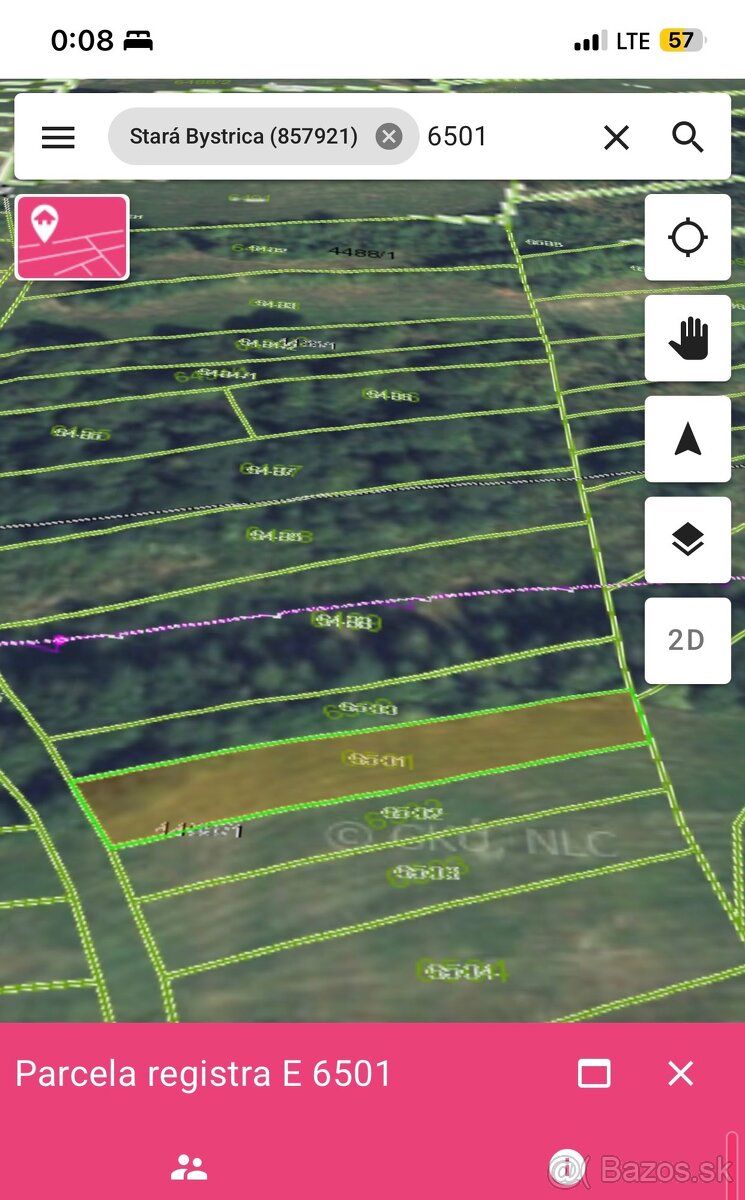Activate the hand pan tool
Image resolution: width=745 pixels, height=1200 pixels.
click(688, 339)
